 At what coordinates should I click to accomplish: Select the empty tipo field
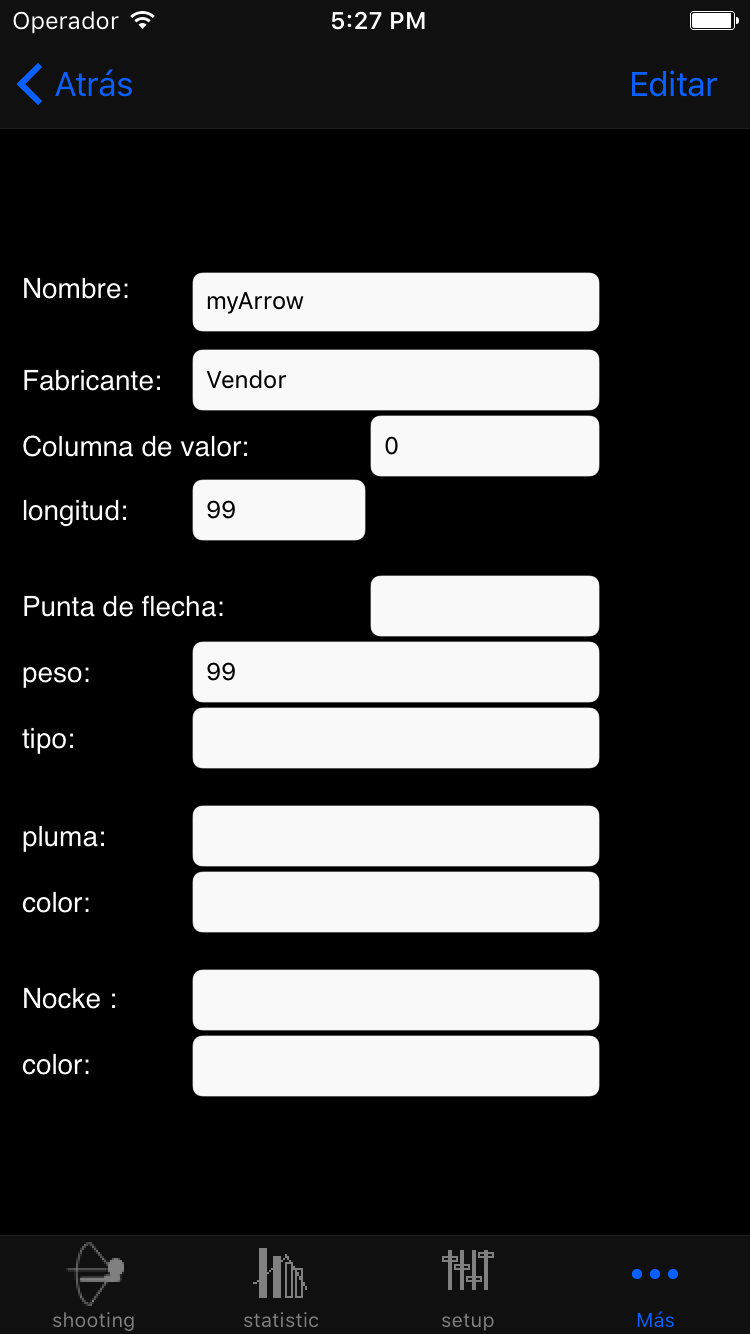click(395, 738)
